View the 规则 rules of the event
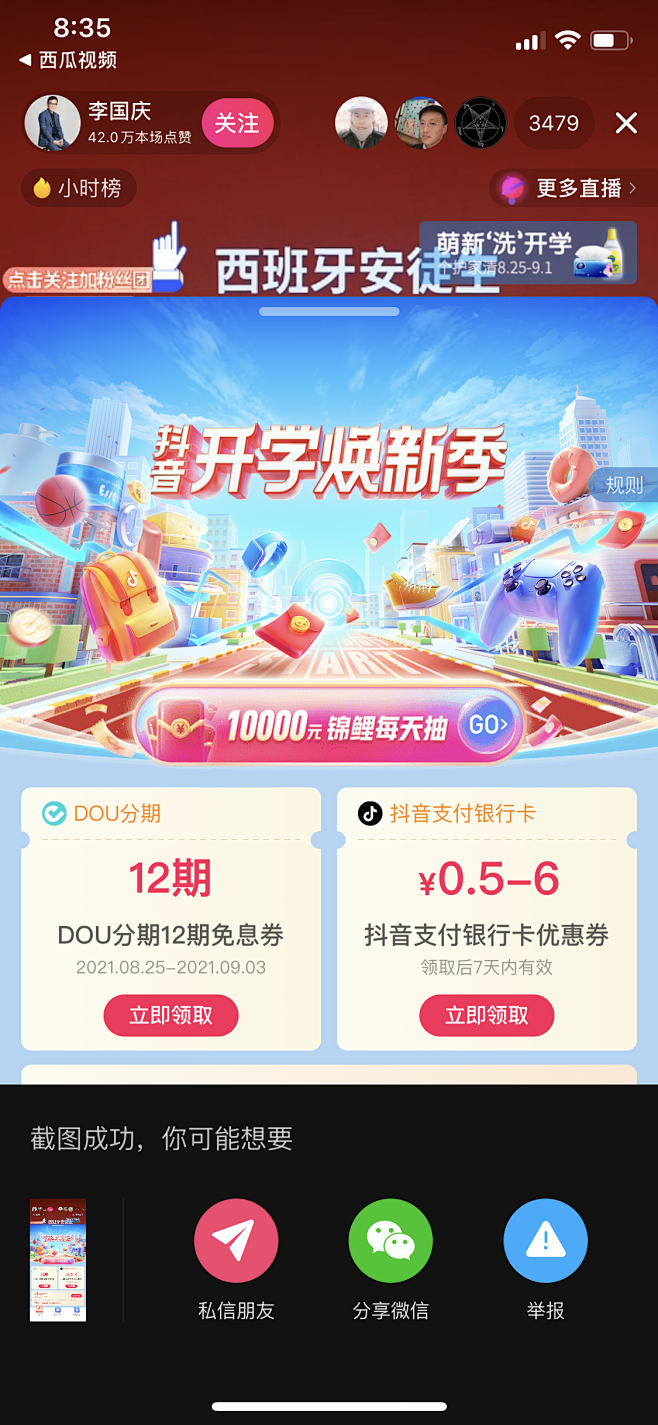 click(626, 486)
